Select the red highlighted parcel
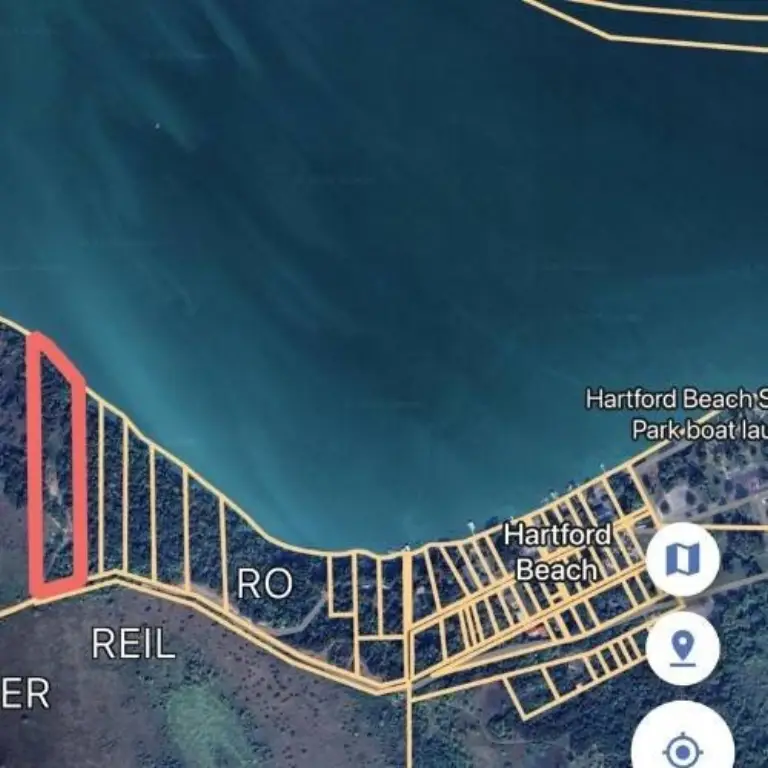This screenshot has height=768, width=768. (56, 470)
